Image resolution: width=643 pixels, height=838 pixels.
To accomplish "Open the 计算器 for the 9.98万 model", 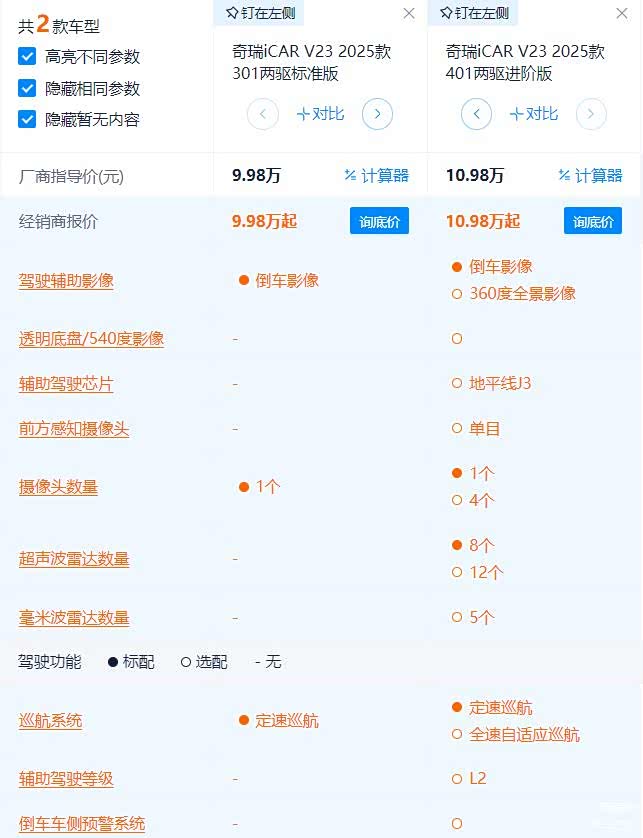I will coord(376,176).
